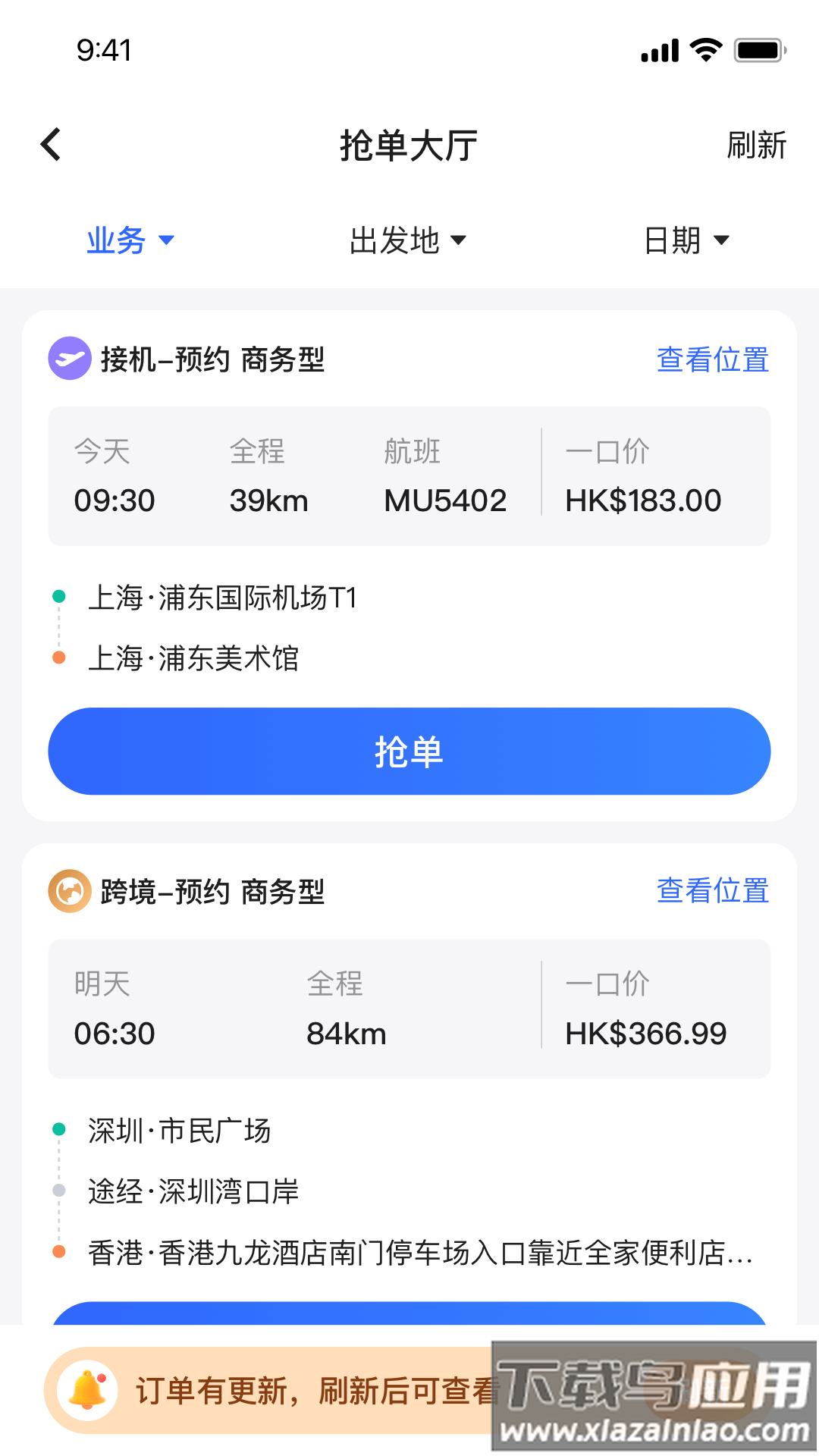
Task: Tap 抢单 on the MU5402 airport pickup order
Action: 409,752
